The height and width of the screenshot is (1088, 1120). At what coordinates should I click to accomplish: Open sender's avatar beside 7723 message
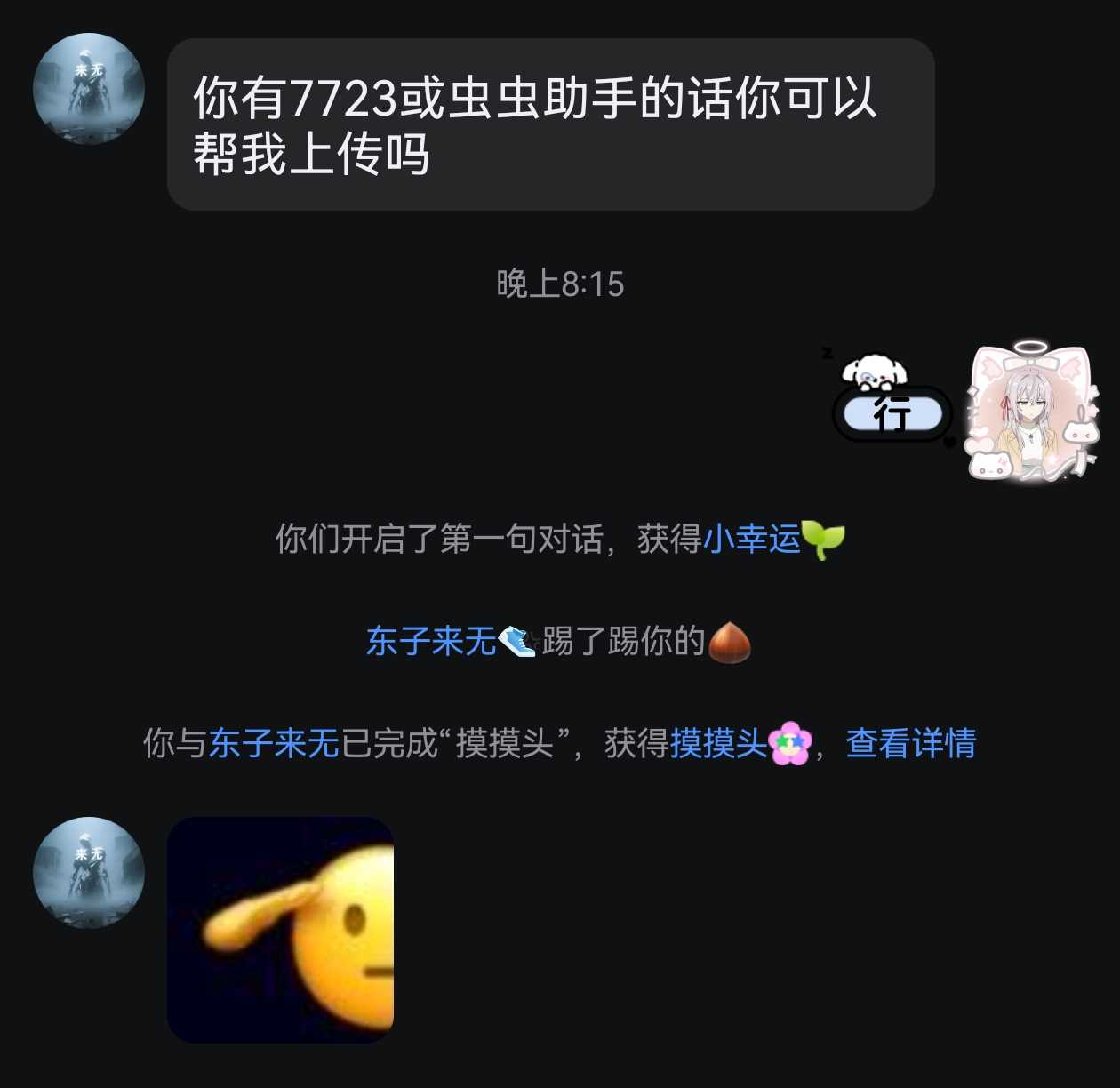pyautogui.click(x=89, y=88)
